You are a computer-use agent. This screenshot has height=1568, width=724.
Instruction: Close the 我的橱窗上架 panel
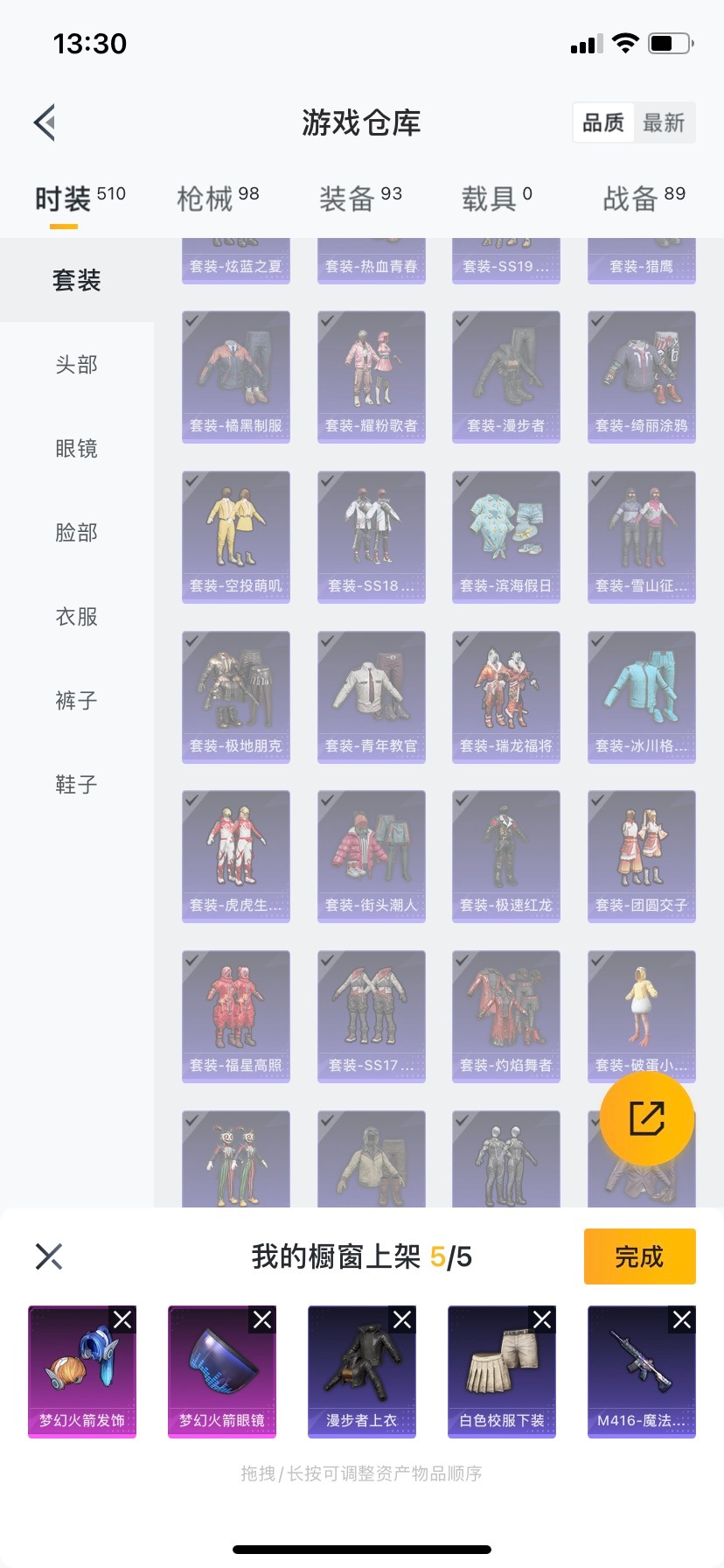49,1256
